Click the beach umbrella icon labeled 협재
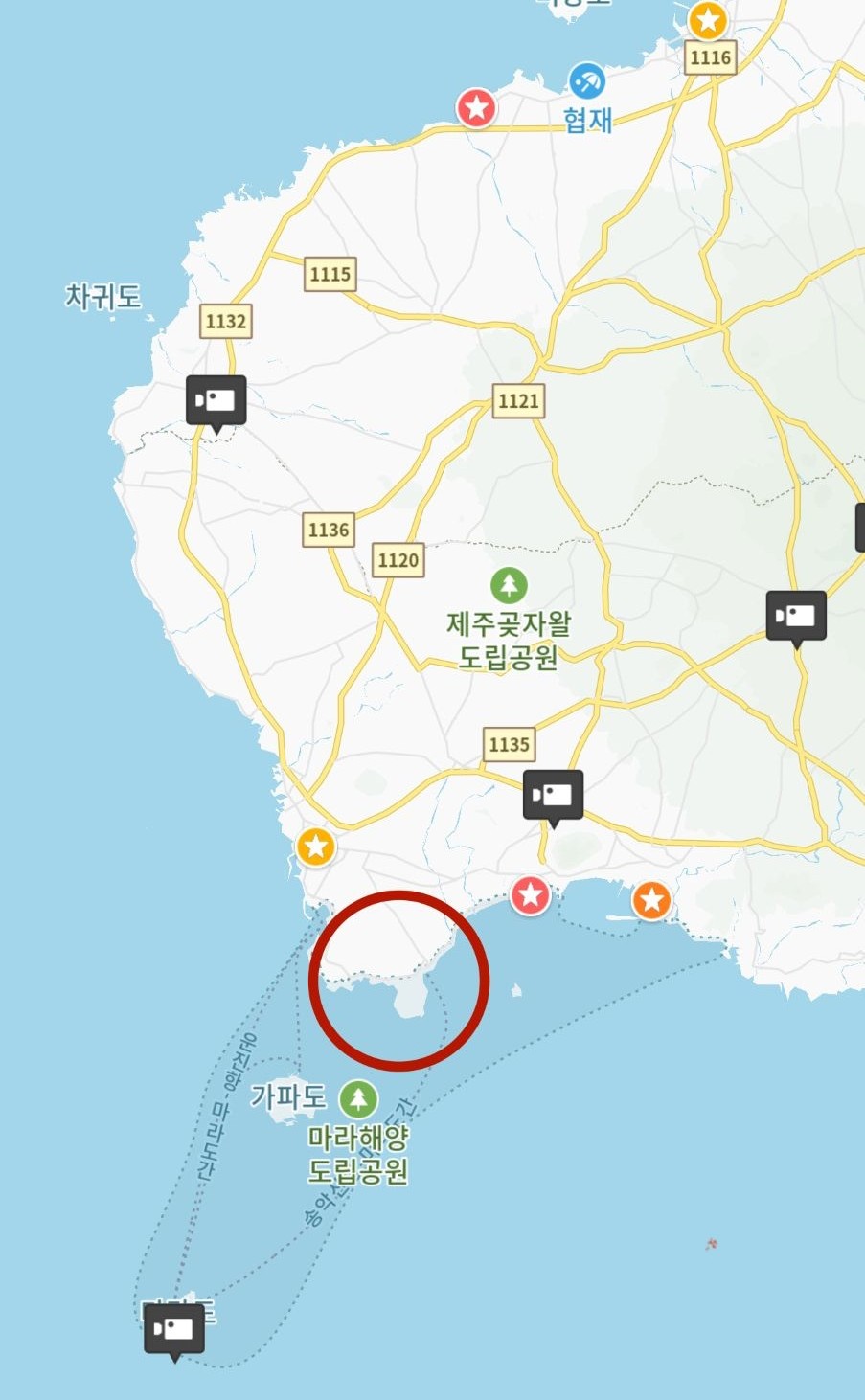This screenshot has width=865, height=1400. point(588,81)
